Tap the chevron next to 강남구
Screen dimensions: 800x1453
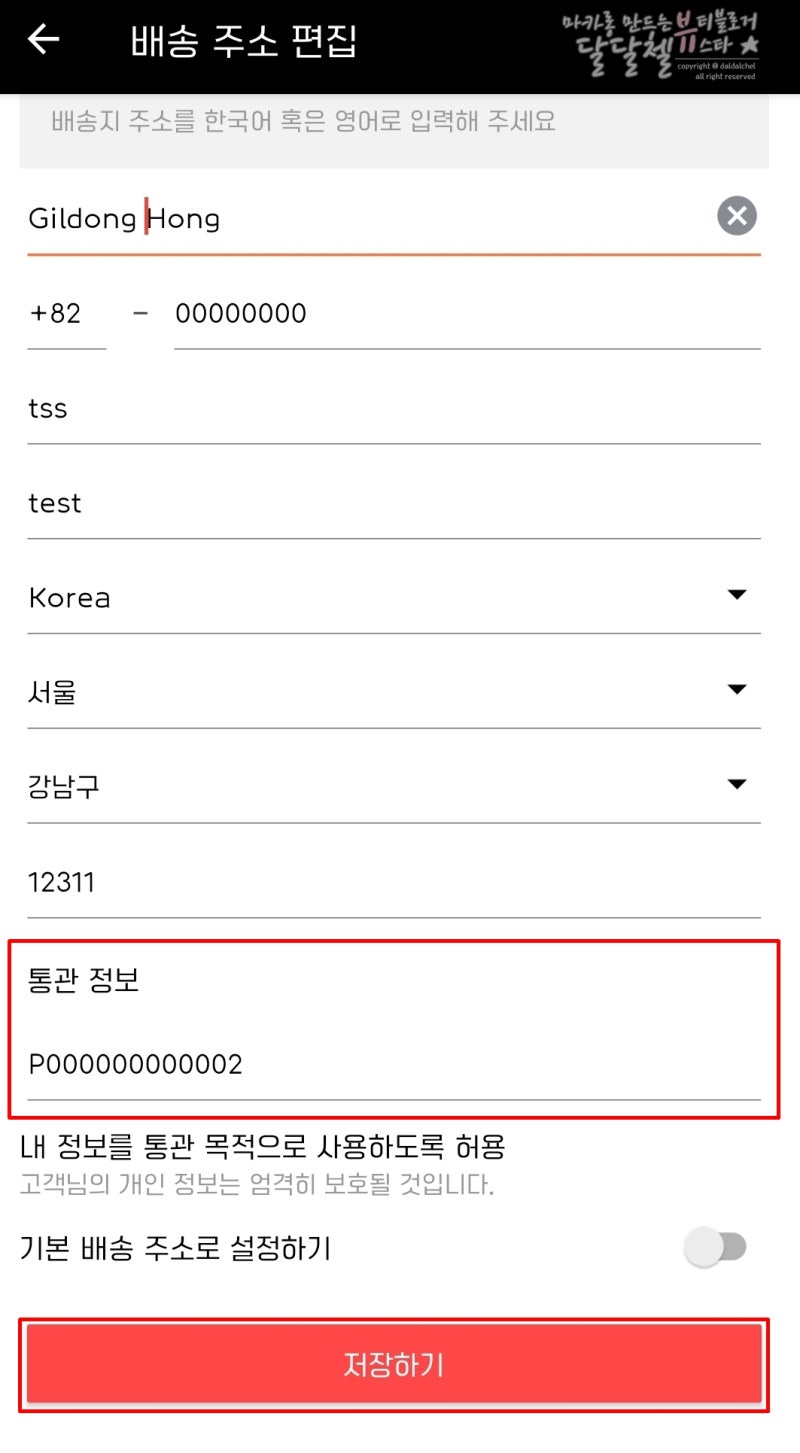737,783
